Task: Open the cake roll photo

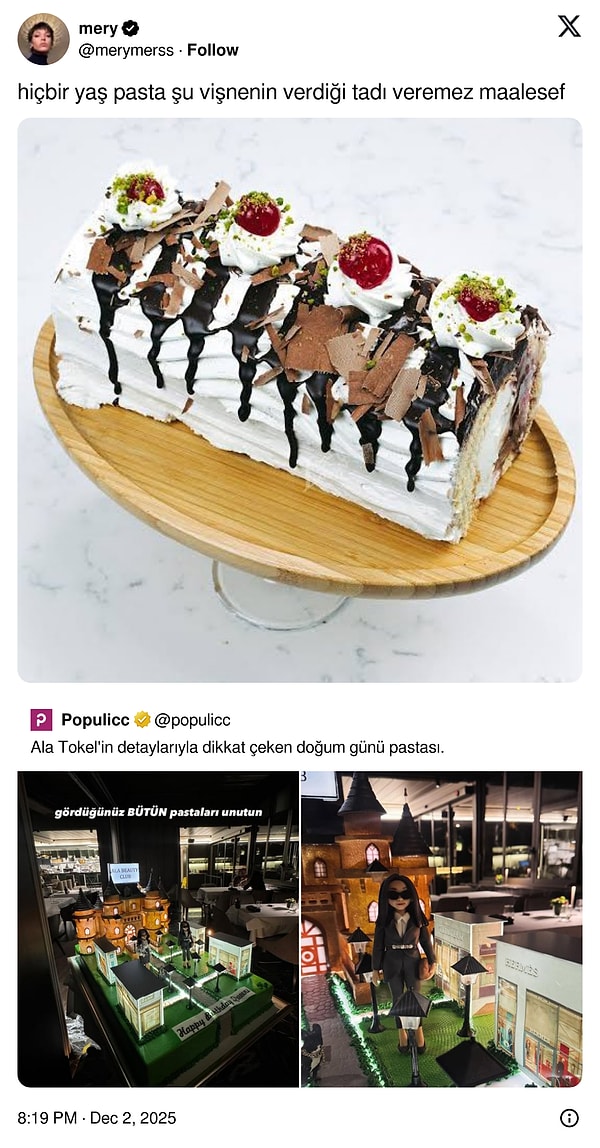Action: (300, 400)
